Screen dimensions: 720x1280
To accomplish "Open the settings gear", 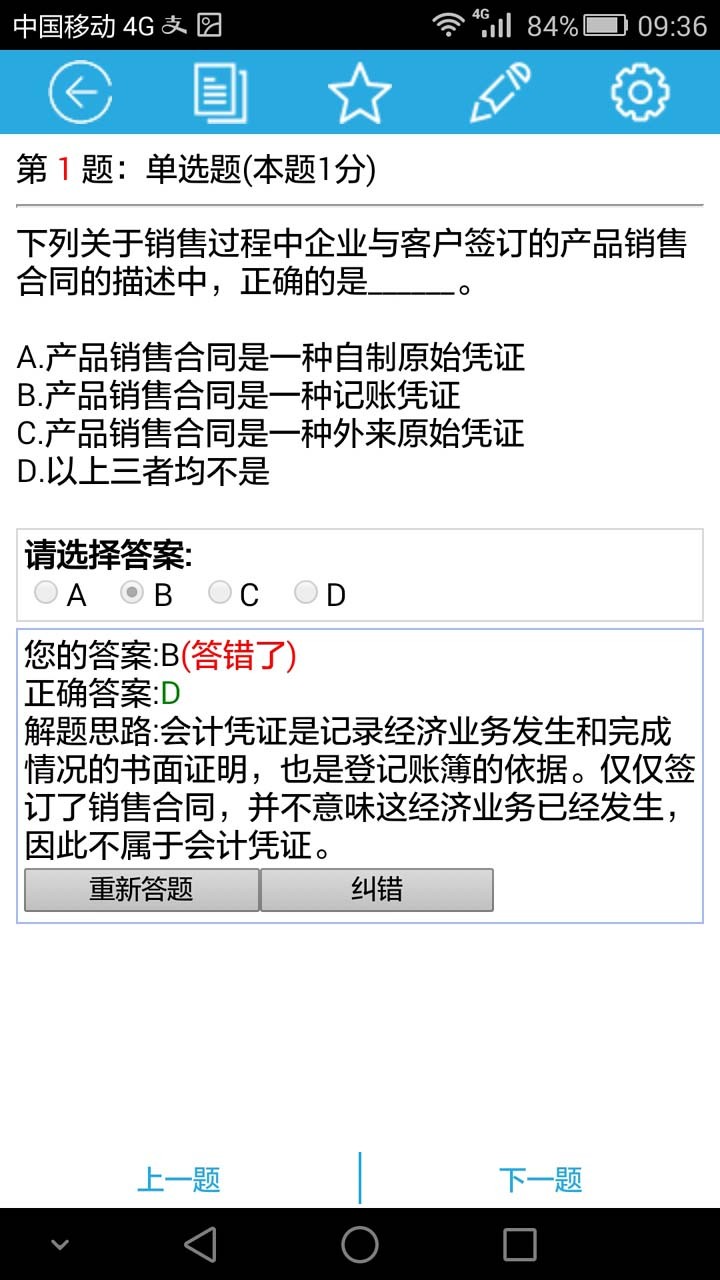I will (640, 93).
